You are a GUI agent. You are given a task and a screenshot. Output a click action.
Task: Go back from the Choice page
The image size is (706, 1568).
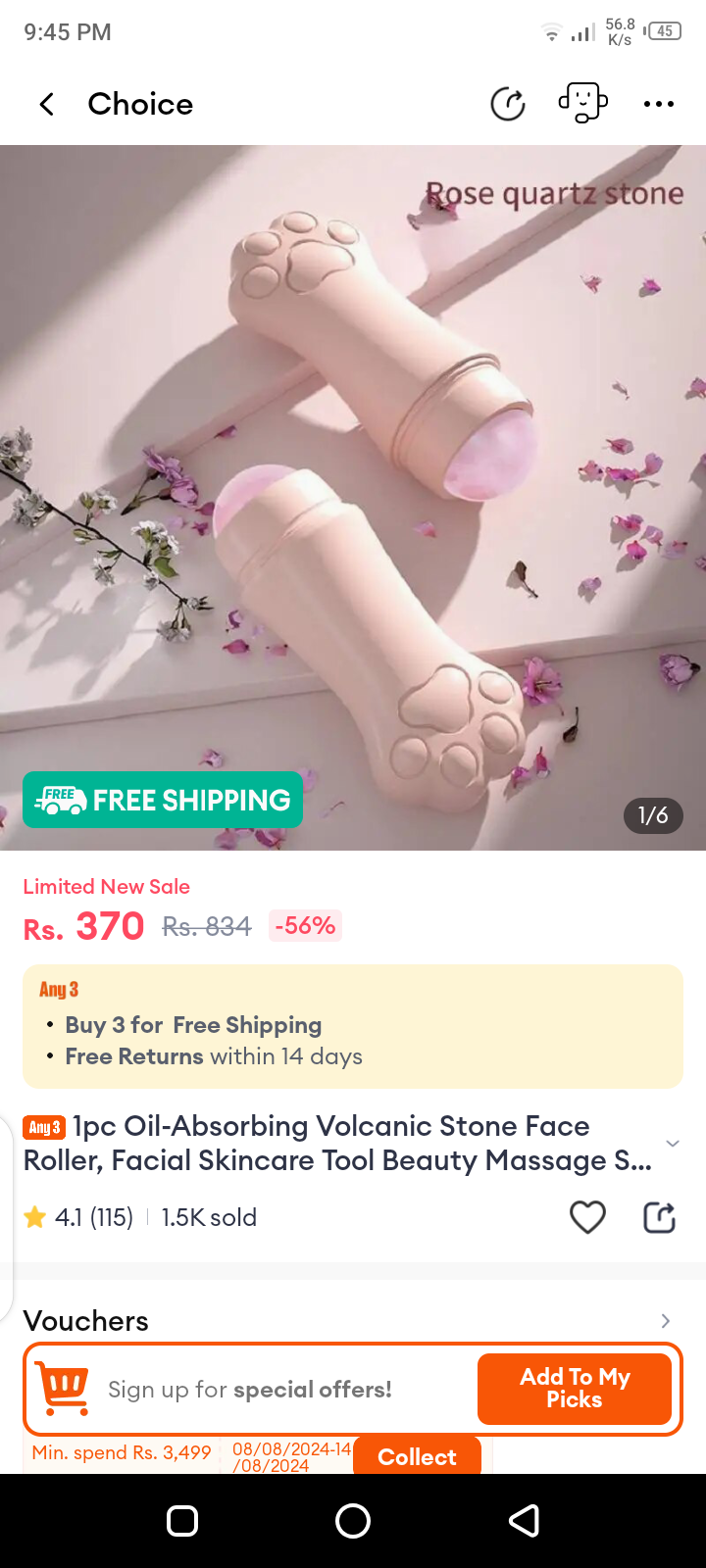pos(46,104)
